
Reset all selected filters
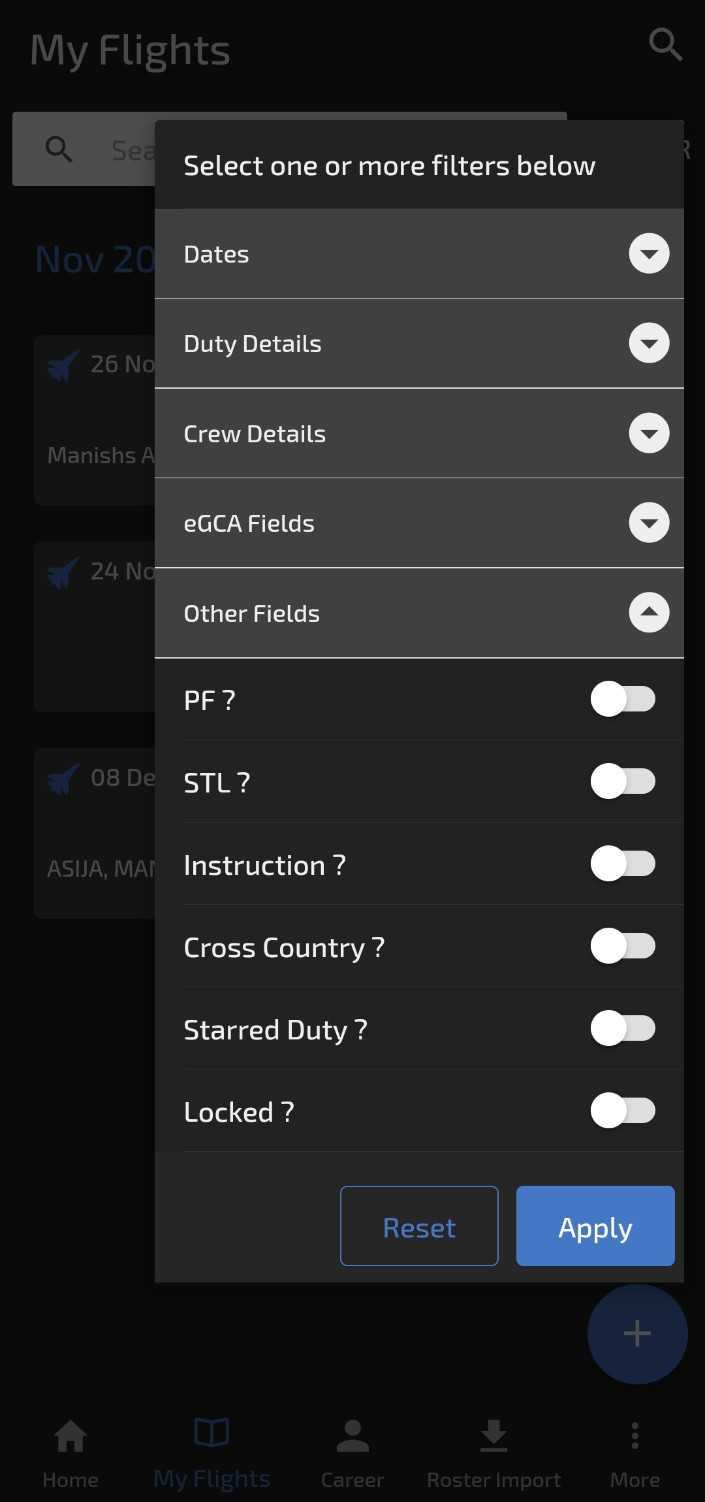[x=419, y=1226]
